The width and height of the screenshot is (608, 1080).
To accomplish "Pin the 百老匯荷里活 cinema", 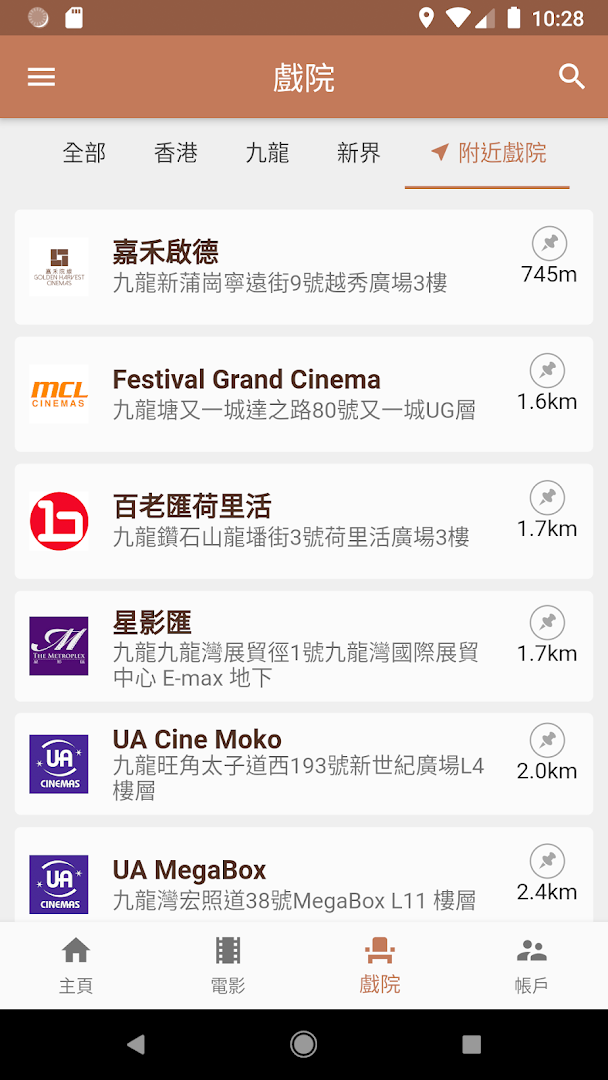I will click(547, 498).
